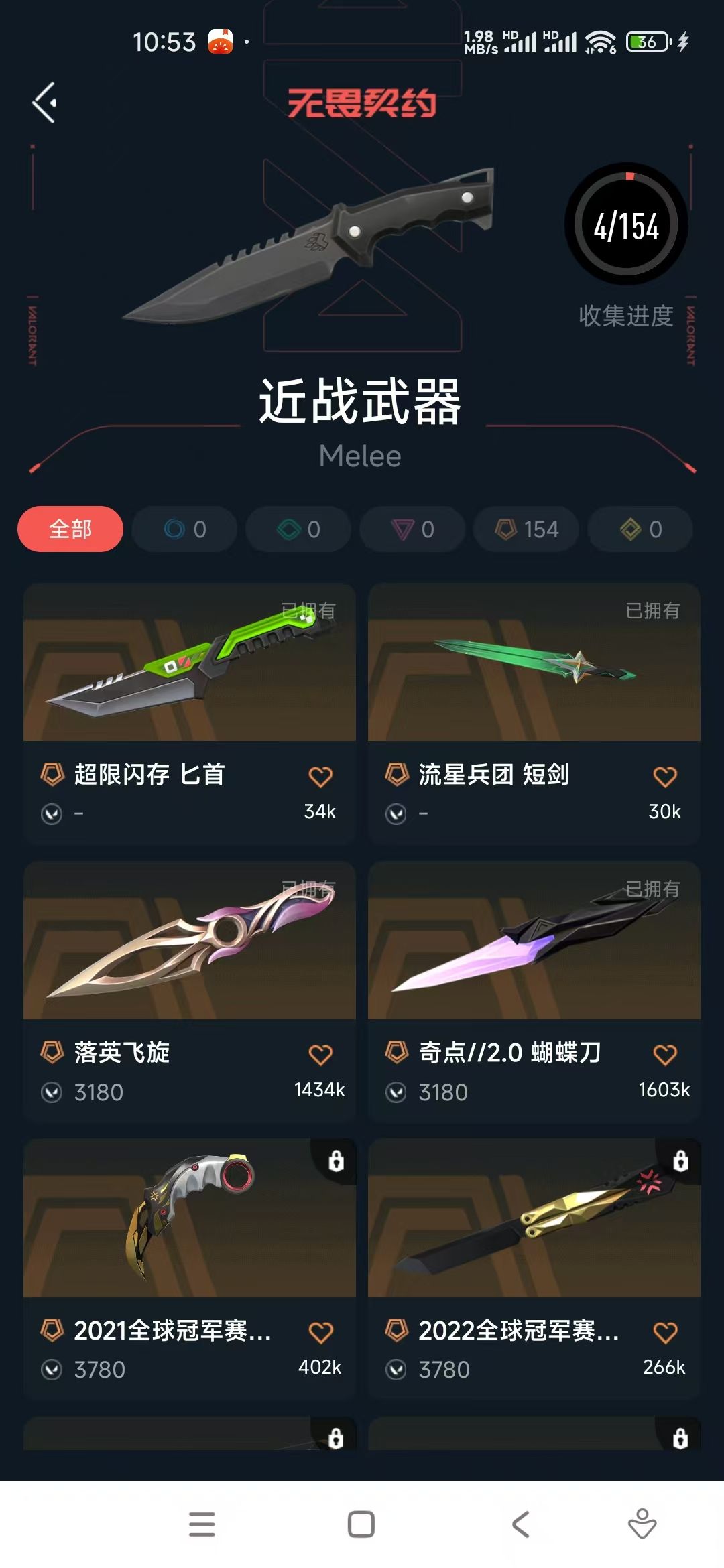
Task: Open the 奇点//2.0 蝴蝶刀 card
Action: tap(534, 992)
